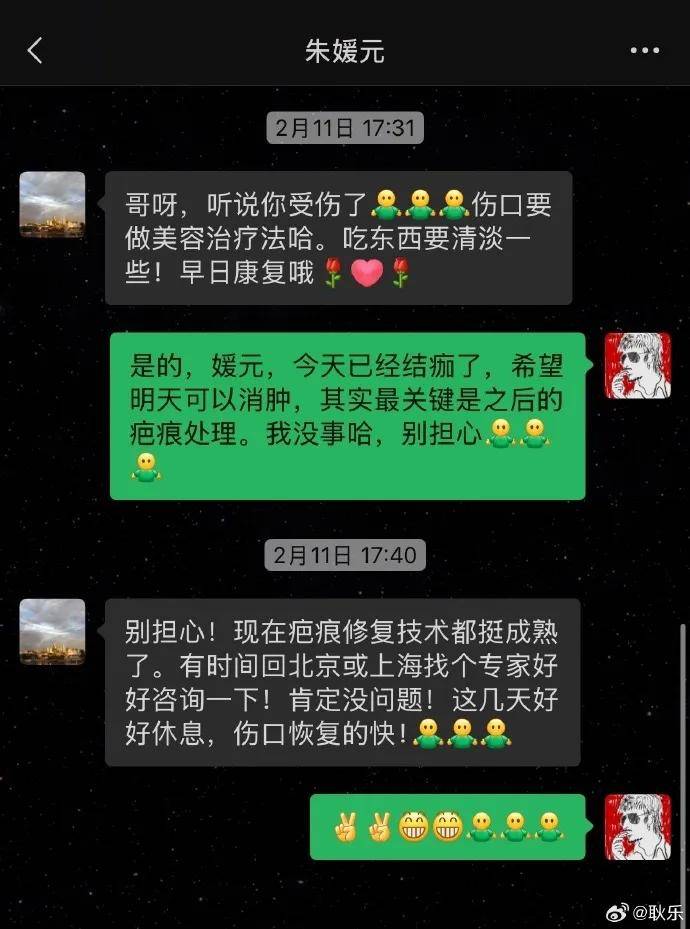Screen dimensions: 690x929
Task: Open 朱媛元's avatar beside the 哥呀 message
Action: tap(52, 204)
